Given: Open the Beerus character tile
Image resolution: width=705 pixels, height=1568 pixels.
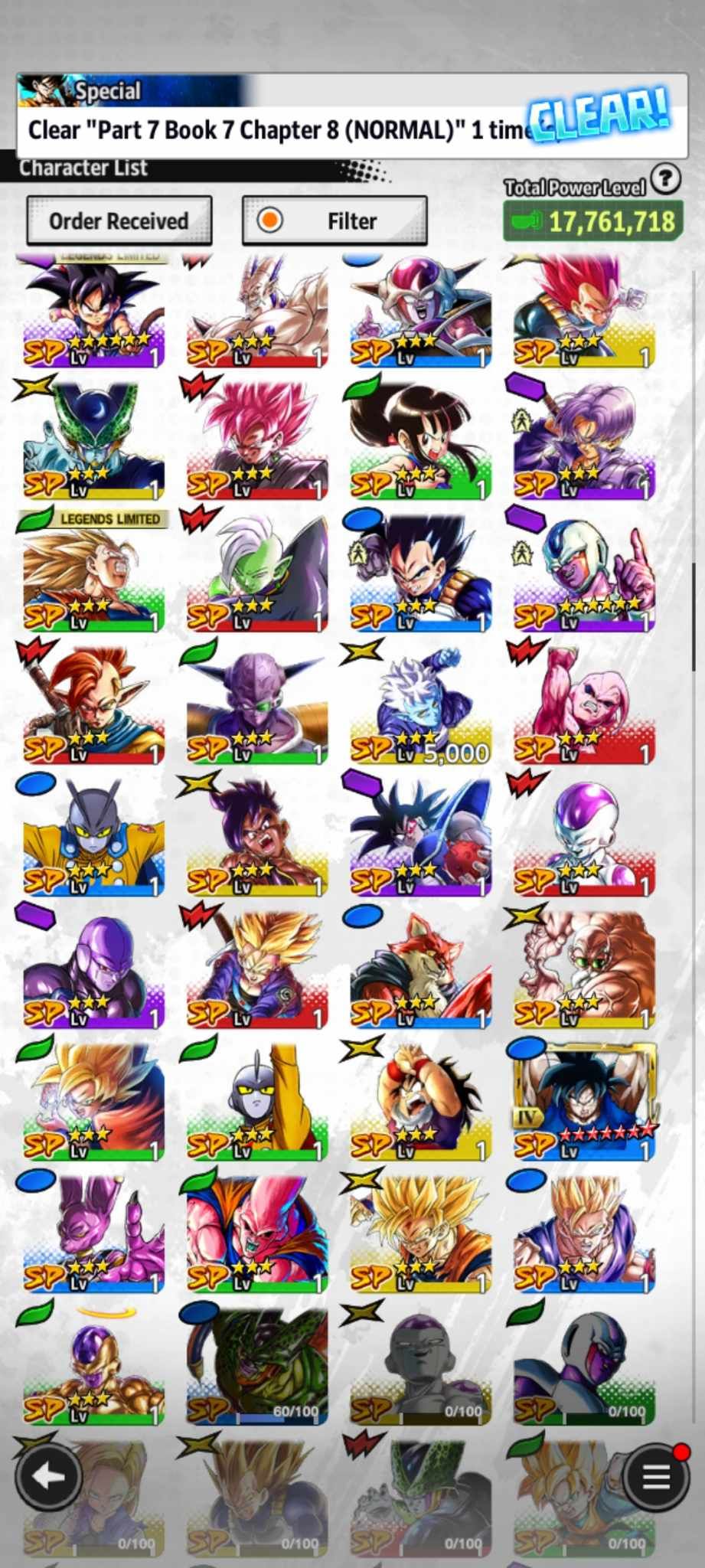Looking at the screenshot, I should [93, 1233].
